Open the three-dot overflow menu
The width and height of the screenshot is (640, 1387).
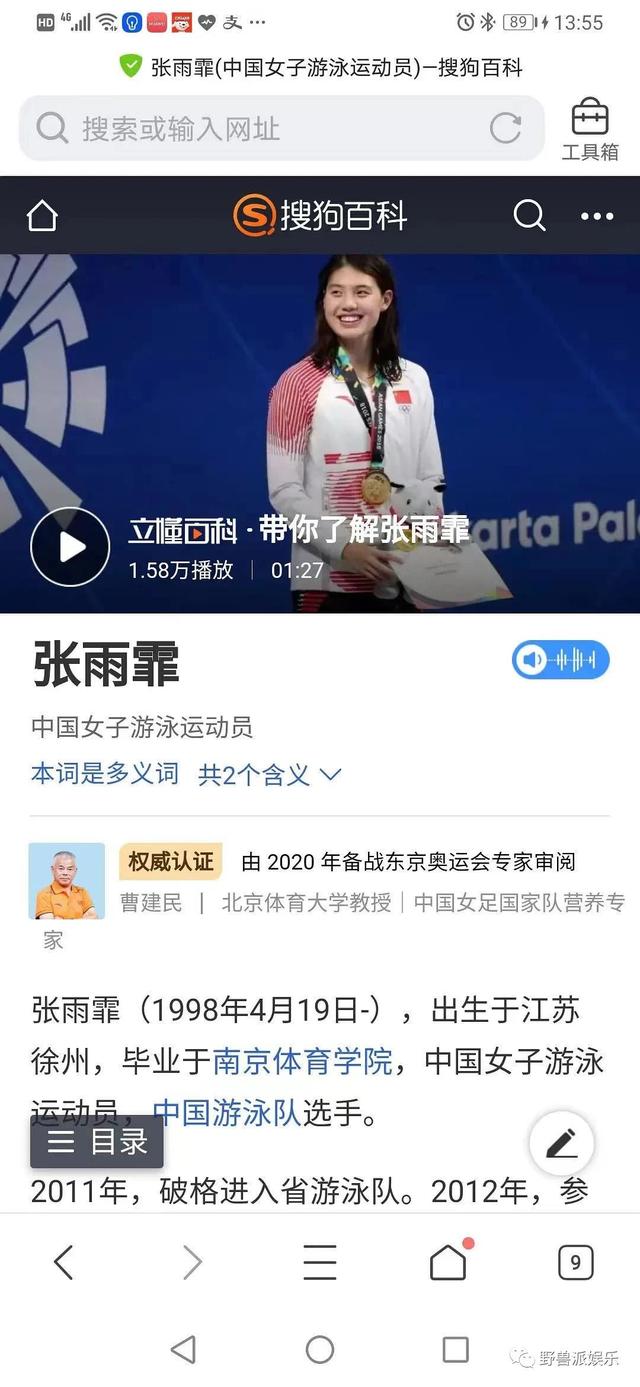click(597, 216)
